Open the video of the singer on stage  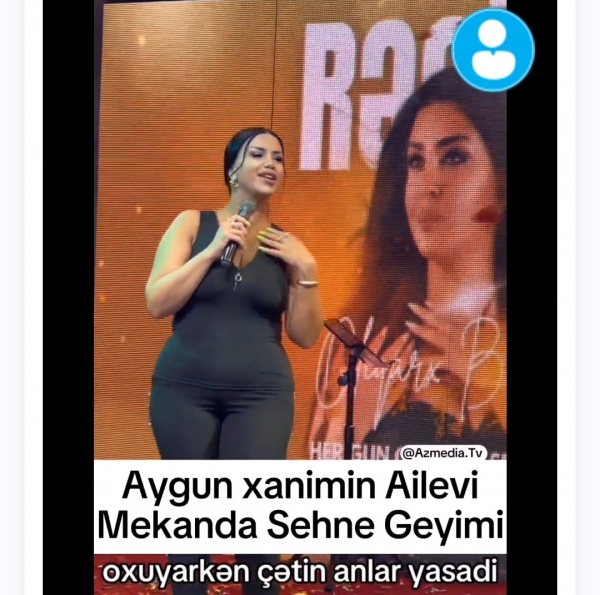[x=300, y=260]
